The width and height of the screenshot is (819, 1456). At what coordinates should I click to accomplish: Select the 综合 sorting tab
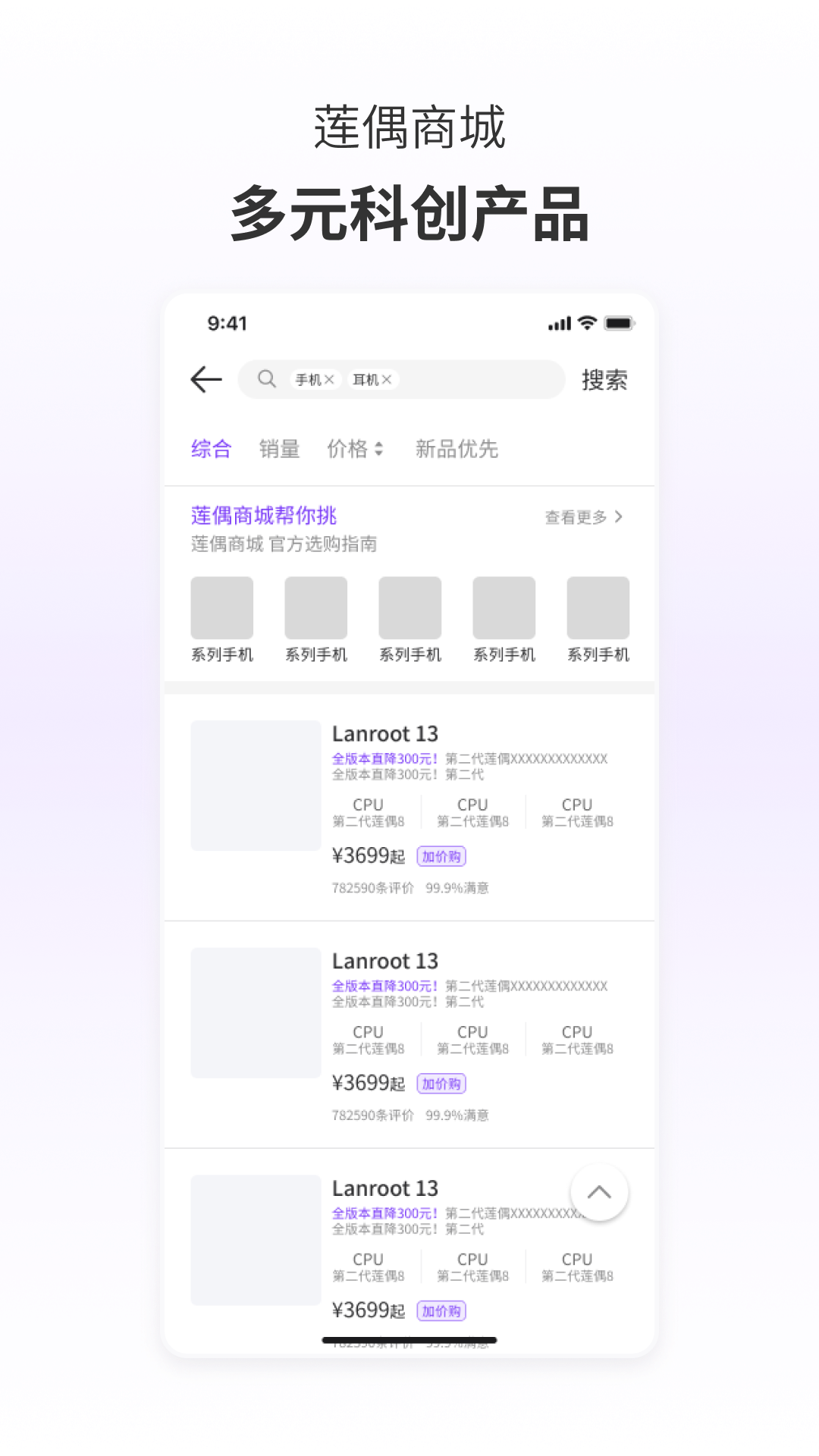[212, 449]
